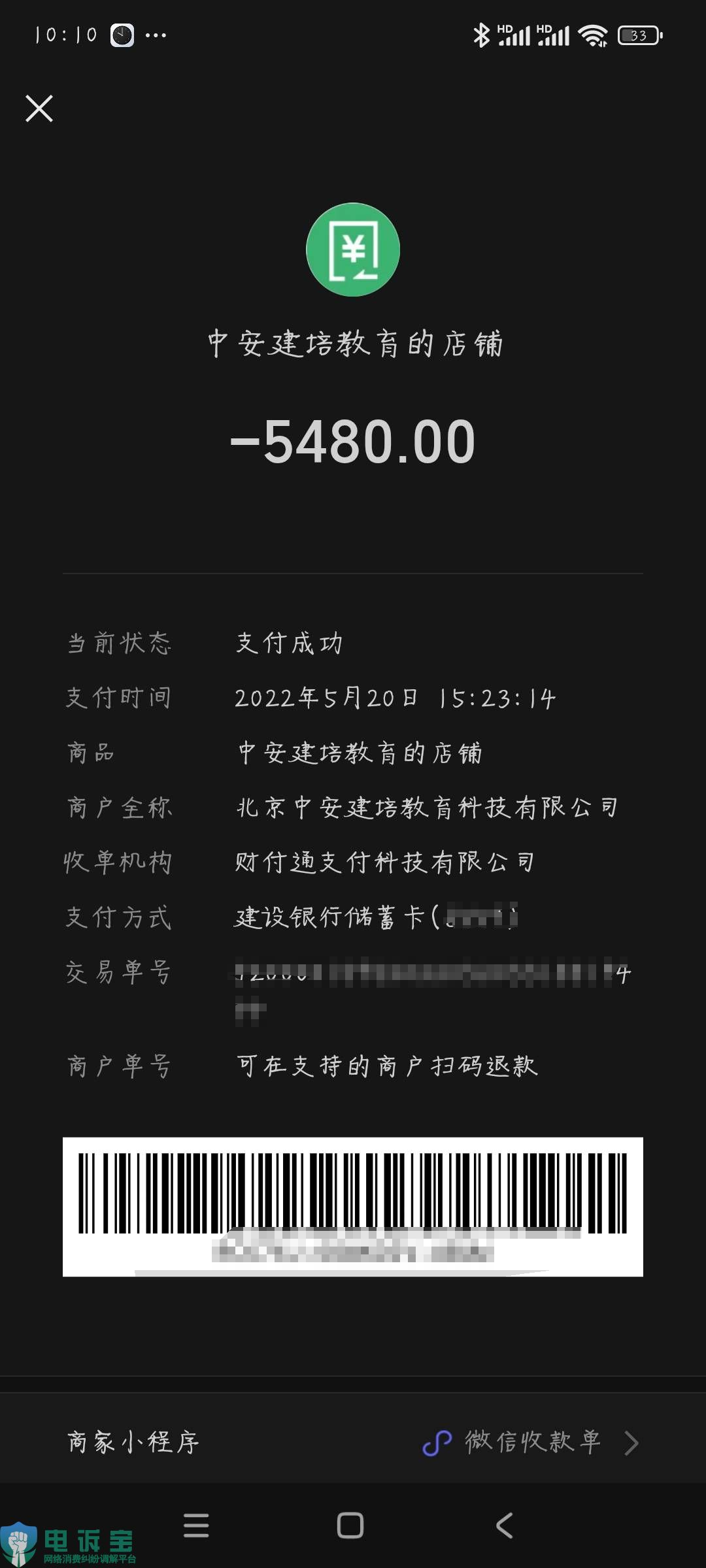Open the 微信收款单 merchant mini program
The image size is (706, 1568).
[531, 1443]
